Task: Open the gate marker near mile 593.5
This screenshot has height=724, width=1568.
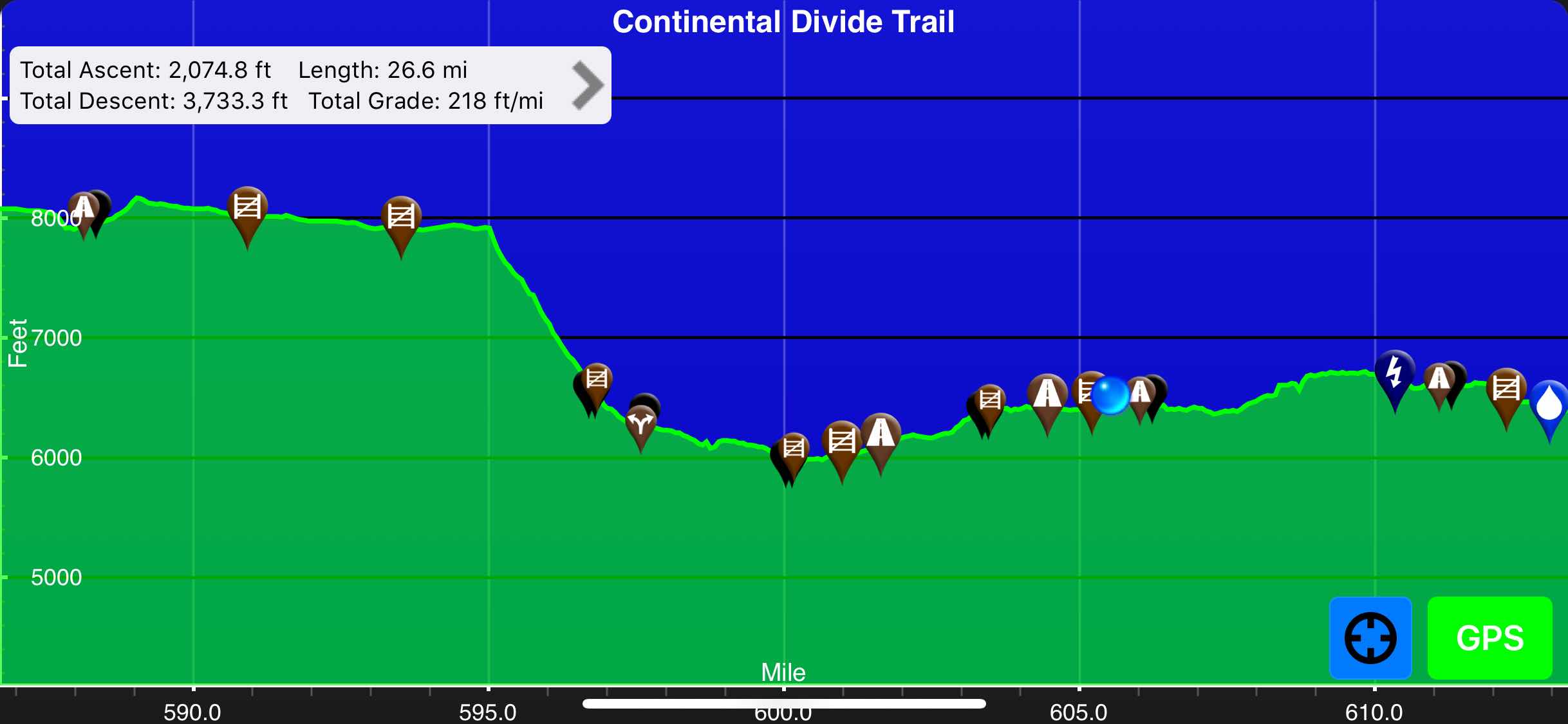Action: click(401, 216)
